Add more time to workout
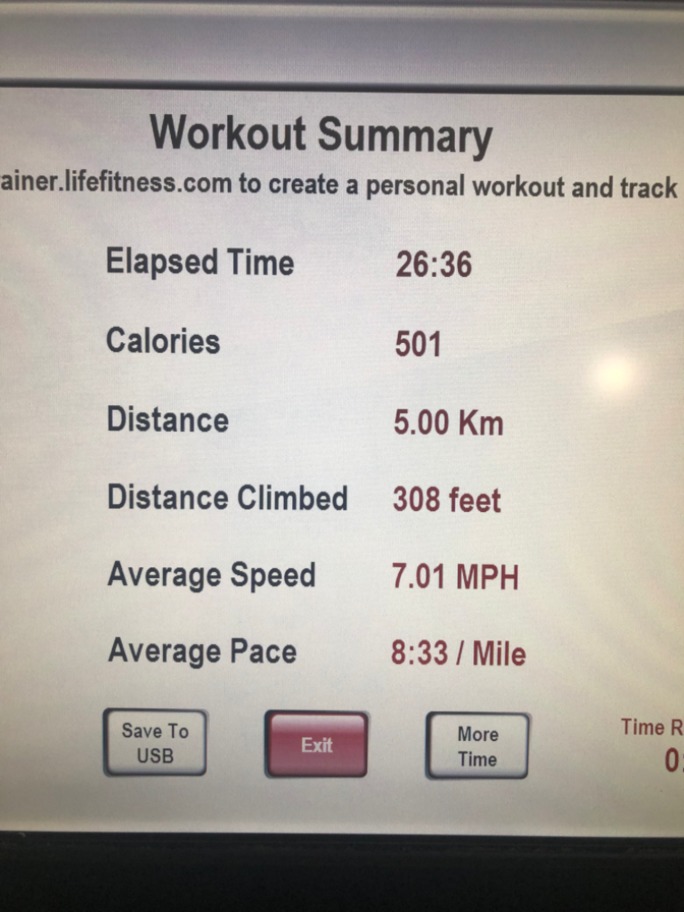Viewport: 684px width, 912px height. click(x=477, y=746)
